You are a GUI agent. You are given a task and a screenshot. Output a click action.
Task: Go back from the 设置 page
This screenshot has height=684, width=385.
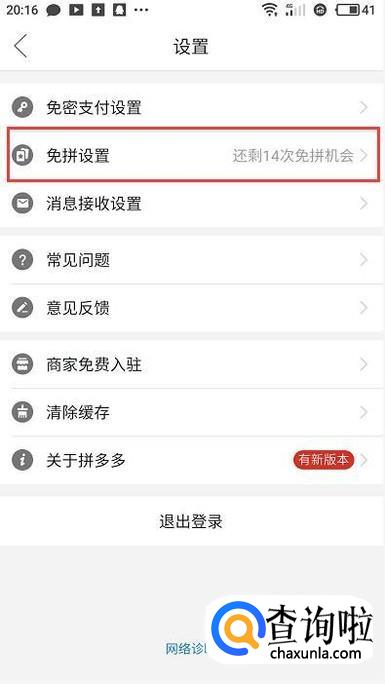tap(20, 46)
